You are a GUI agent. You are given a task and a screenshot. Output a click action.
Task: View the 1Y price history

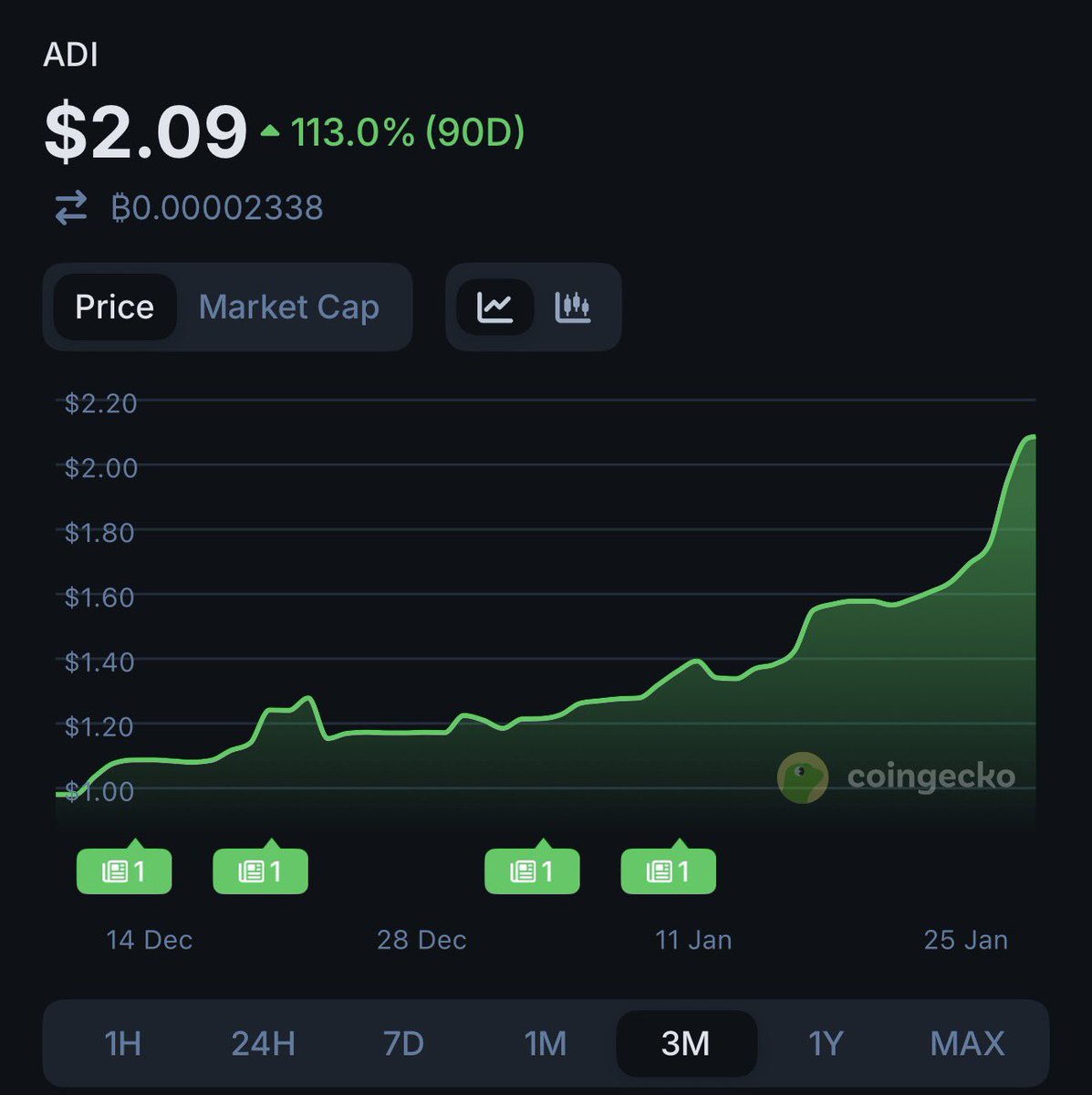826,1043
